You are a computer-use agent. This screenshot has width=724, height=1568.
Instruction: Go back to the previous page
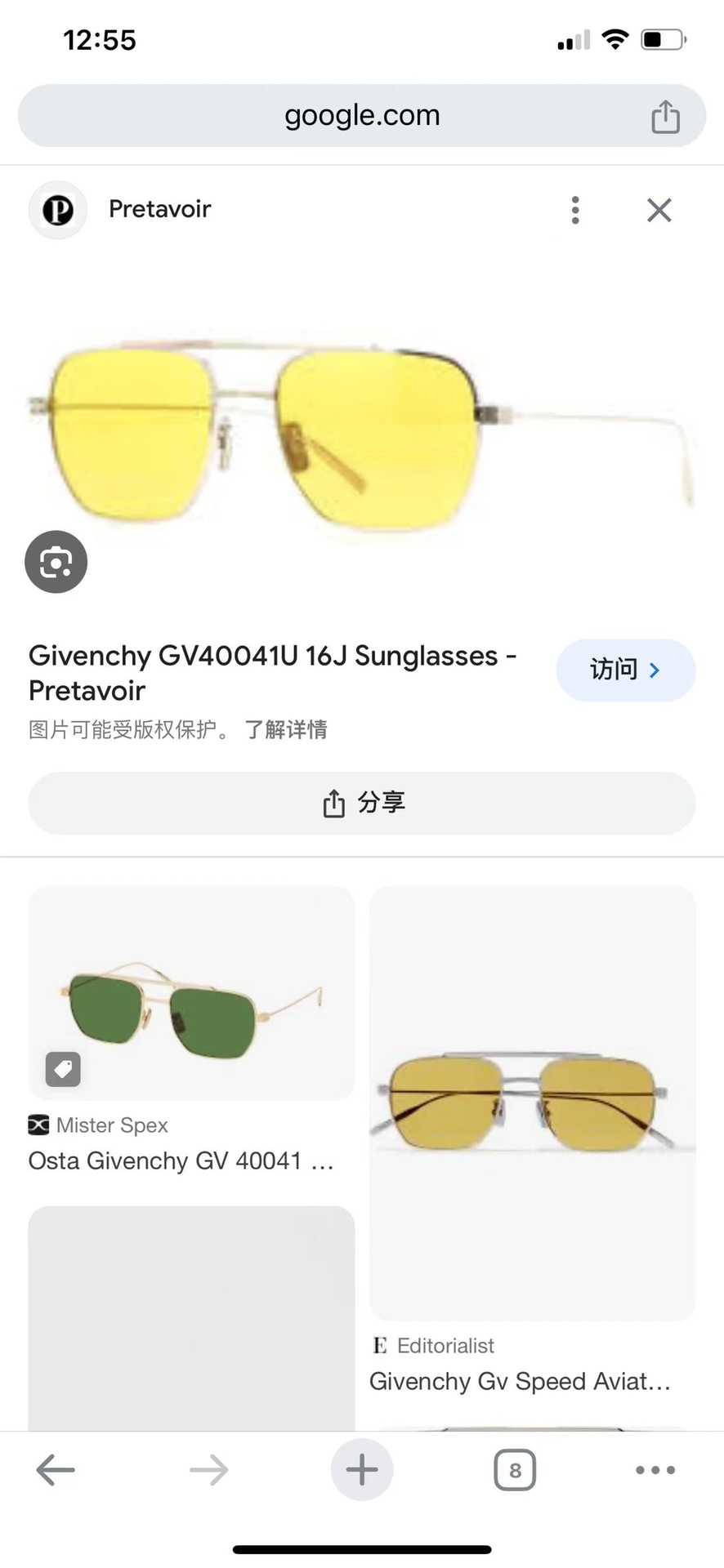pos(56,1470)
